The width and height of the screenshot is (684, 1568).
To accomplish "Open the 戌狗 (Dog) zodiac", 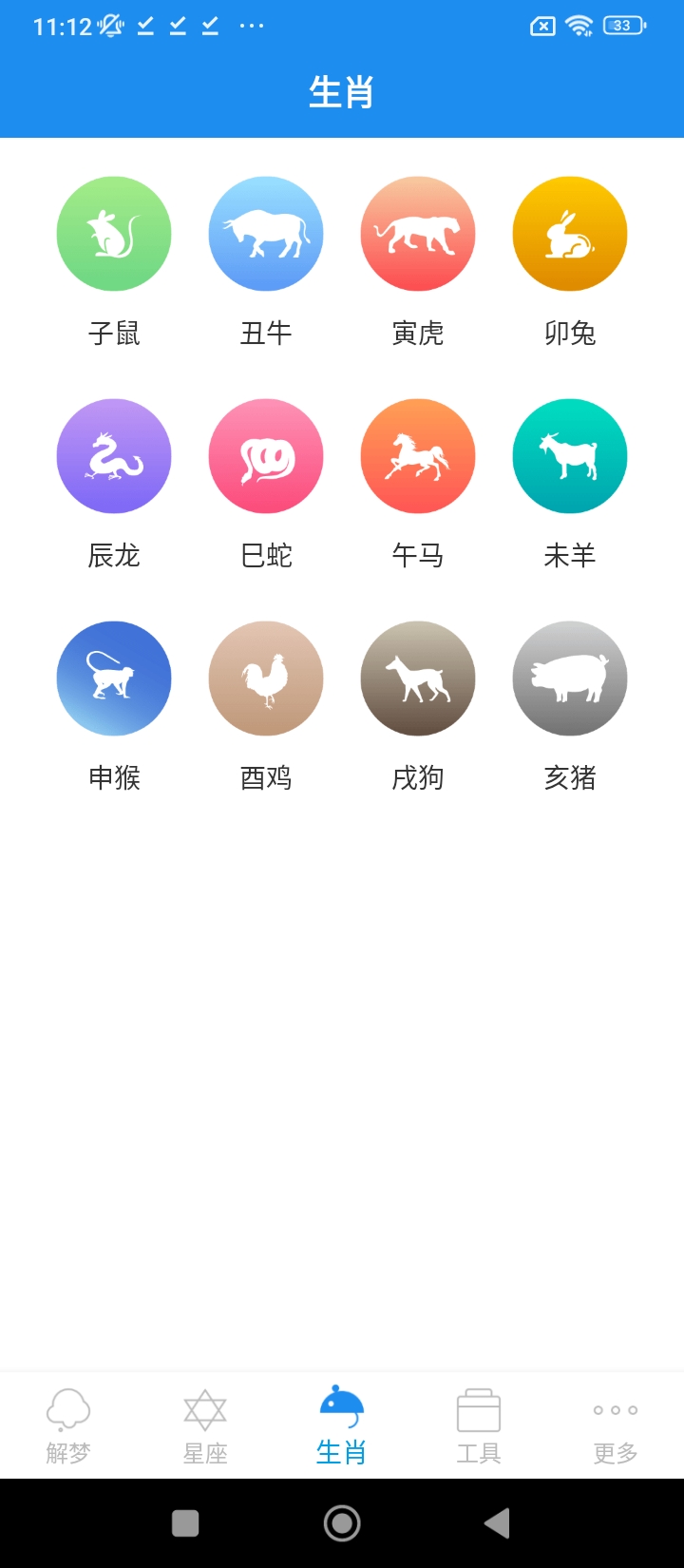I will click(418, 679).
